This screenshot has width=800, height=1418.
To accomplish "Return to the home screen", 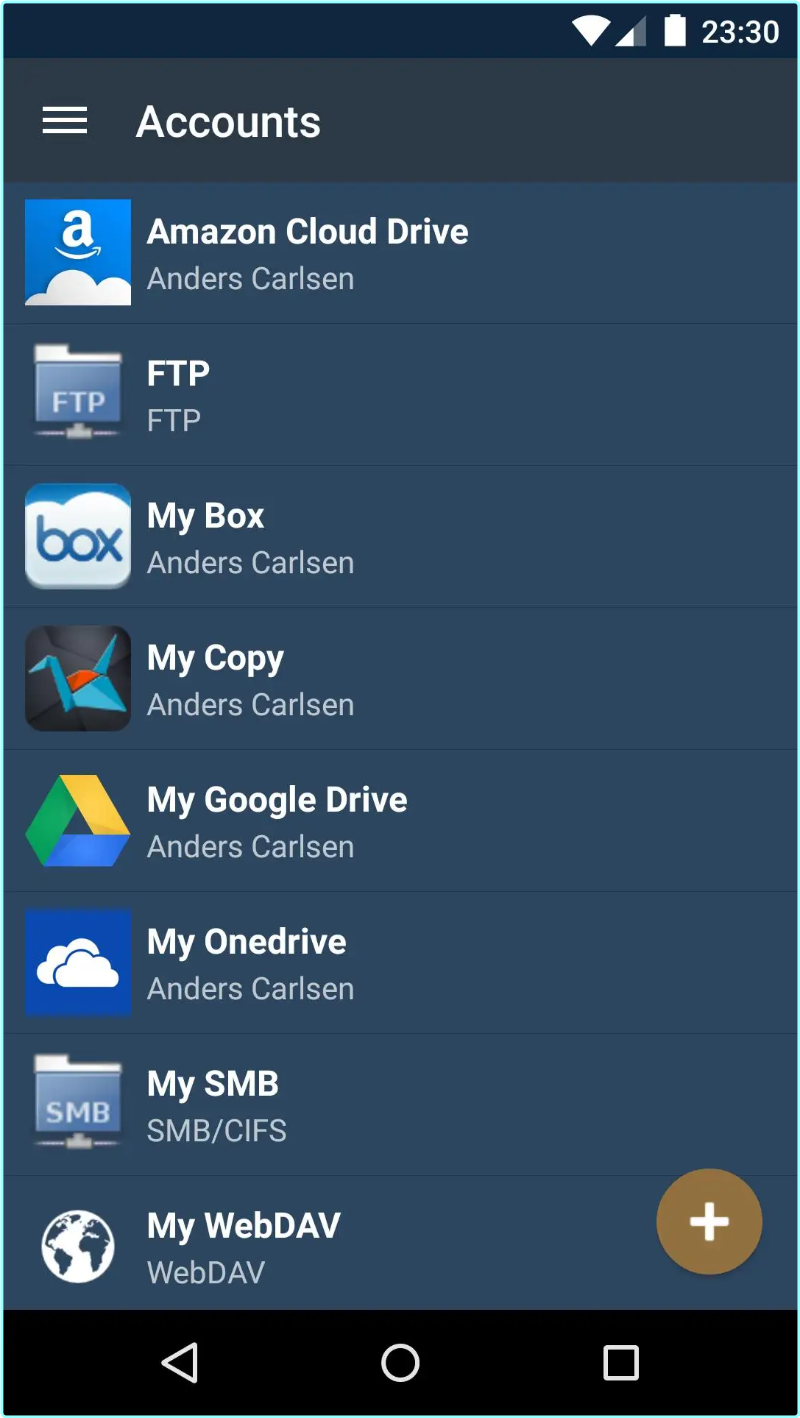I will pyautogui.click(x=400, y=1362).
